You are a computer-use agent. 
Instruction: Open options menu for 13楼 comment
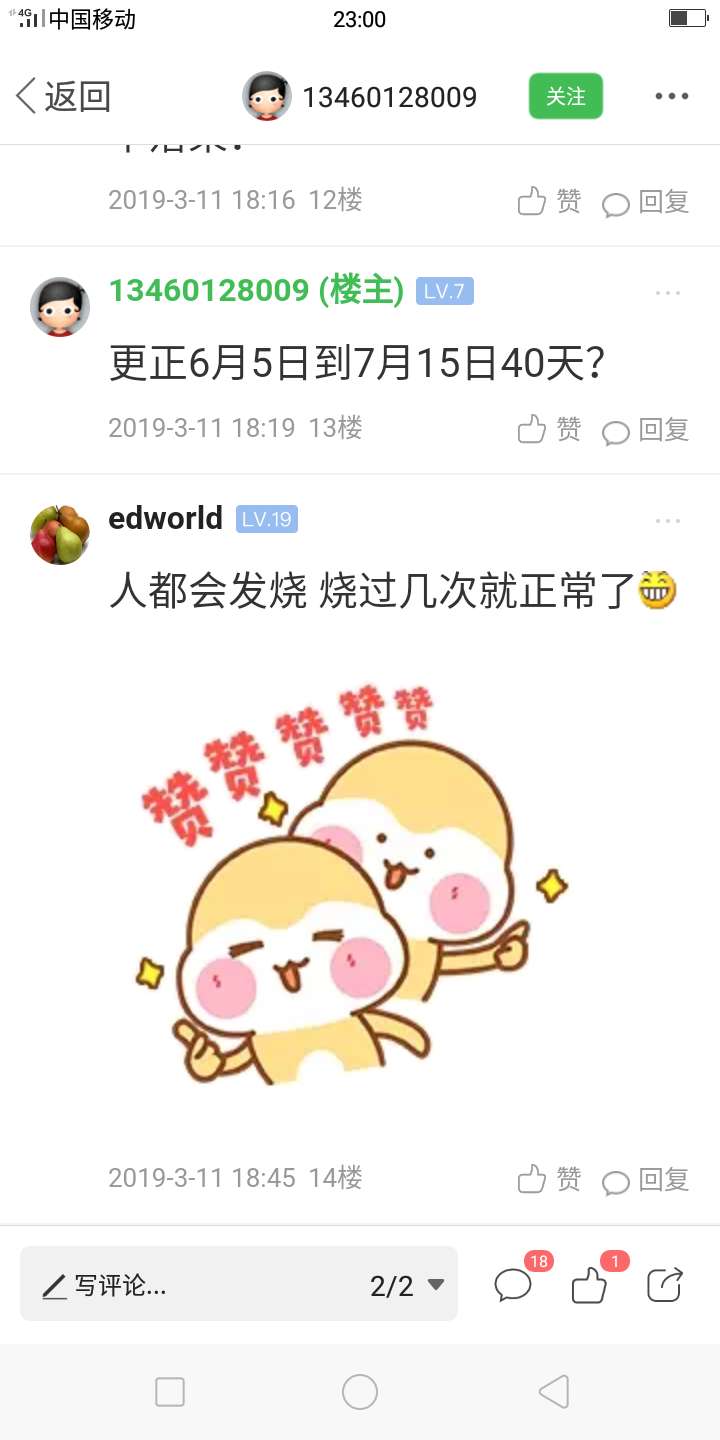click(668, 292)
